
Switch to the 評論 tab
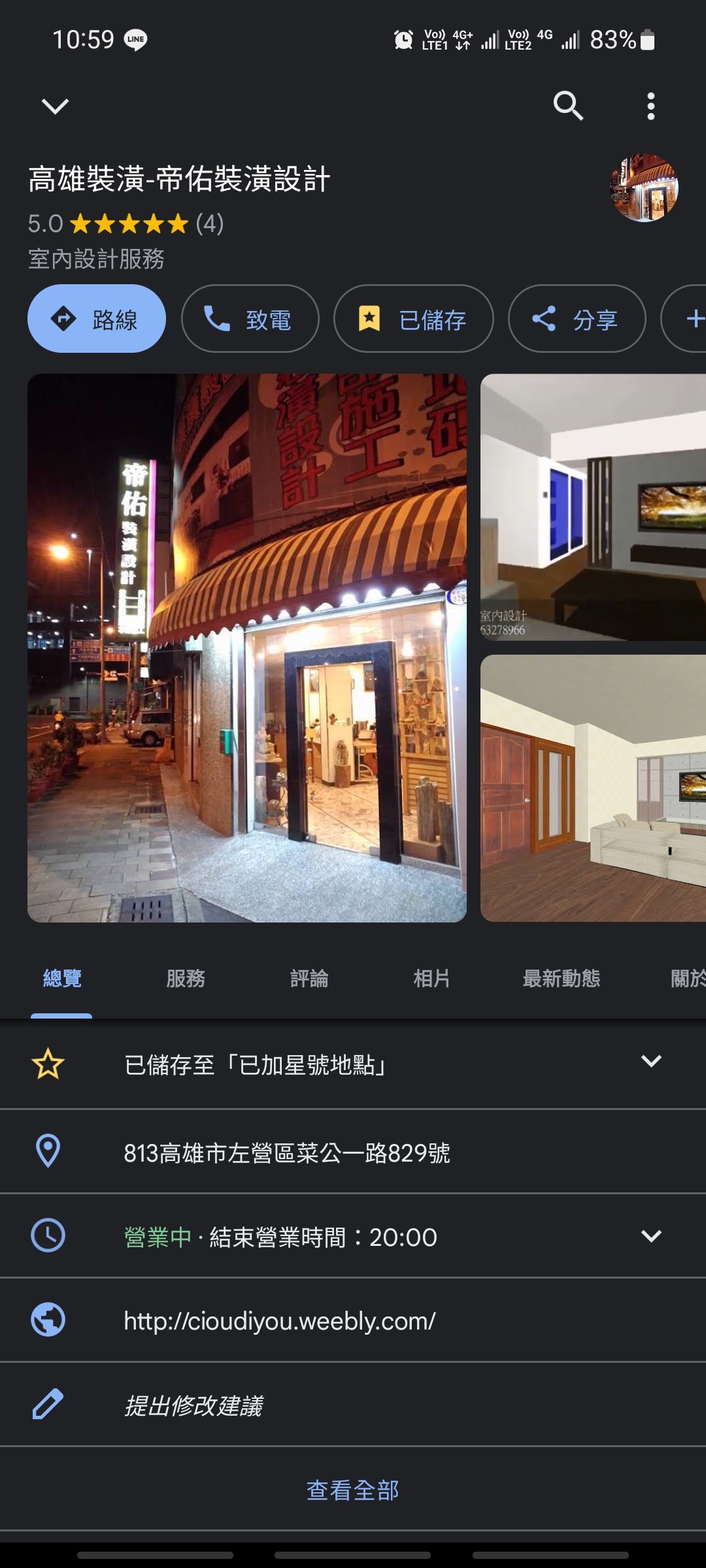click(x=309, y=978)
